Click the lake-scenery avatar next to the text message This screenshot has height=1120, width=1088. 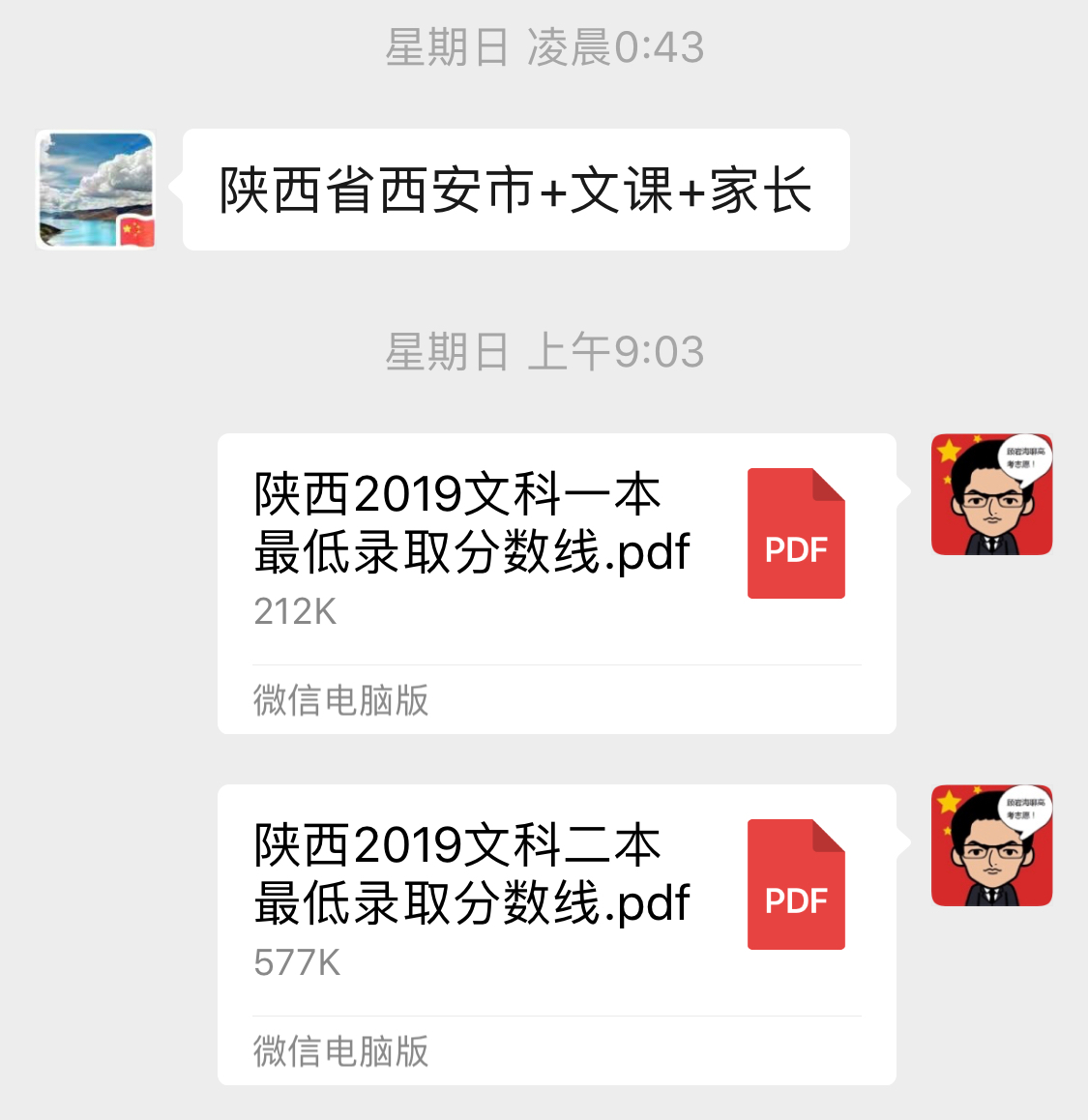point(95,192)
